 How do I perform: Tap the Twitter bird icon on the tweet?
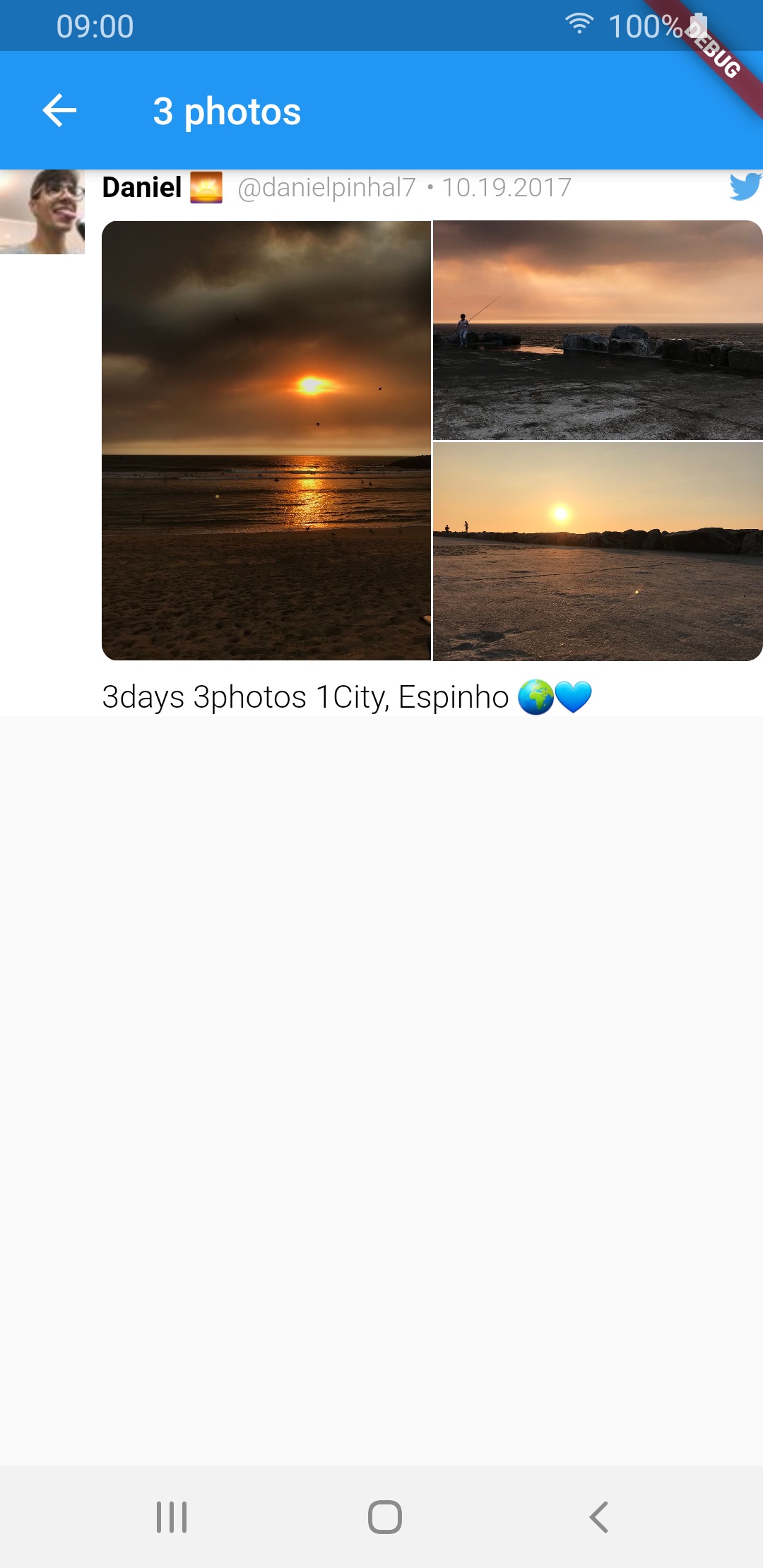point(745,187)
